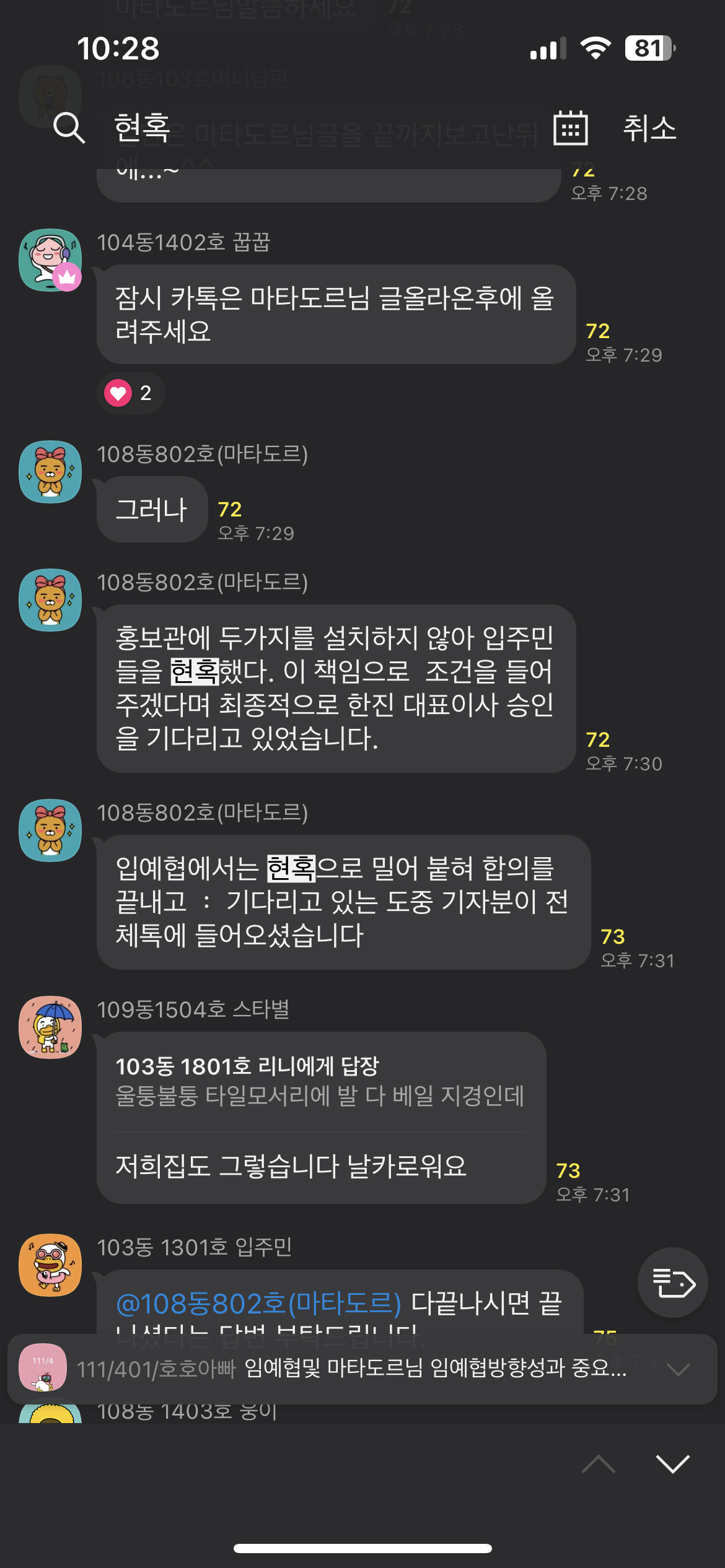Image resolution: width=725 pixels, height=1568 pixels.
Task: Cancel the search with 취소
Action: click(649, 128)
